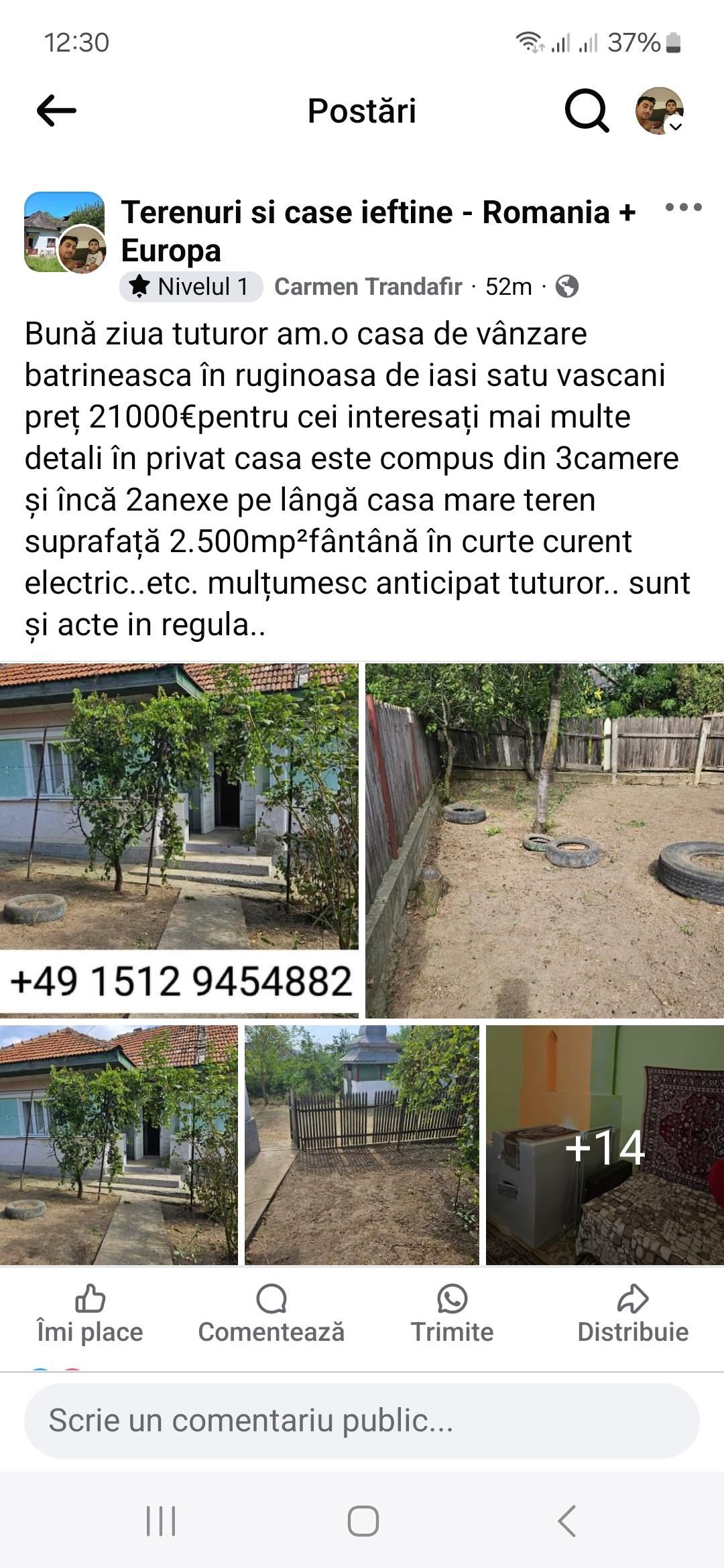Send the post via Trimite

[452, 1315]
